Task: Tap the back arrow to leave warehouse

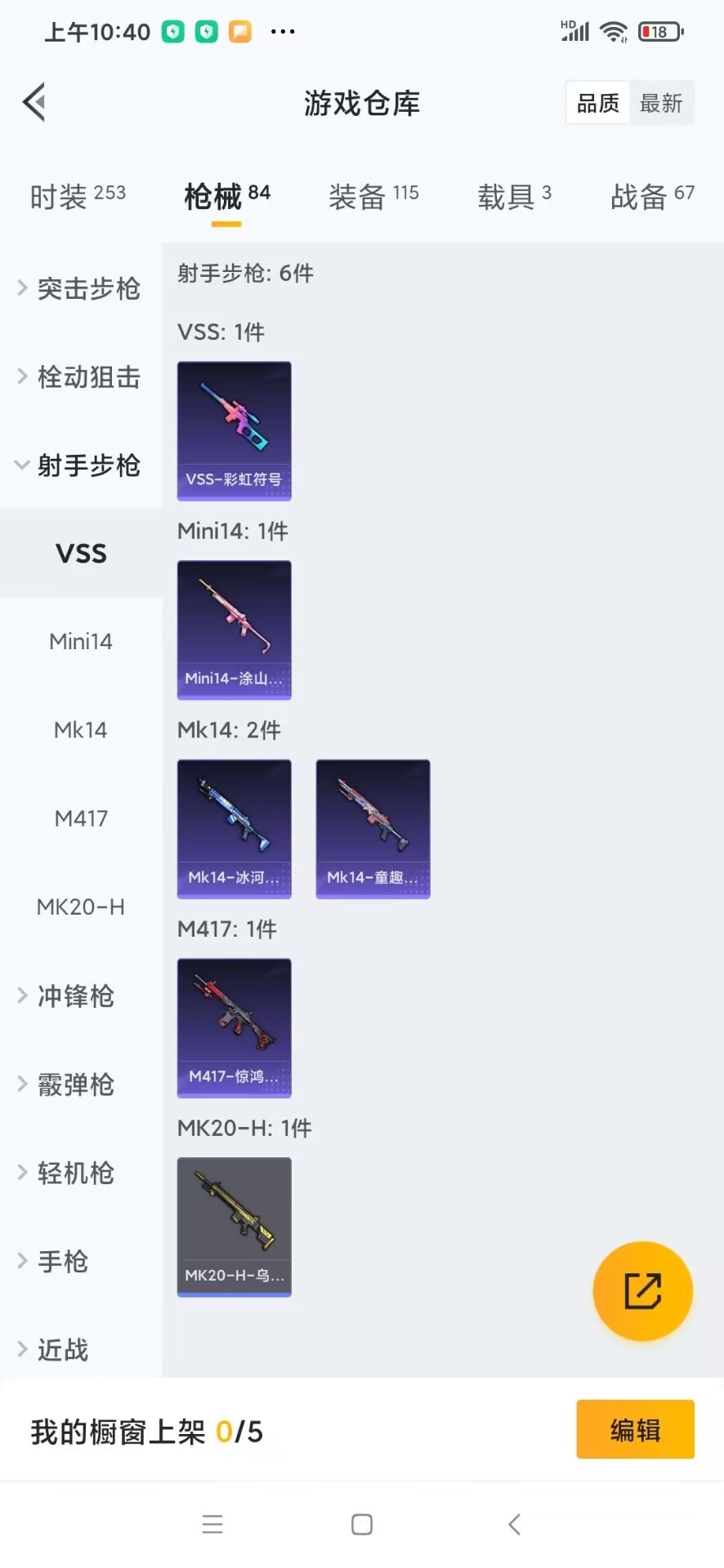Action: (x=33, y=101)
